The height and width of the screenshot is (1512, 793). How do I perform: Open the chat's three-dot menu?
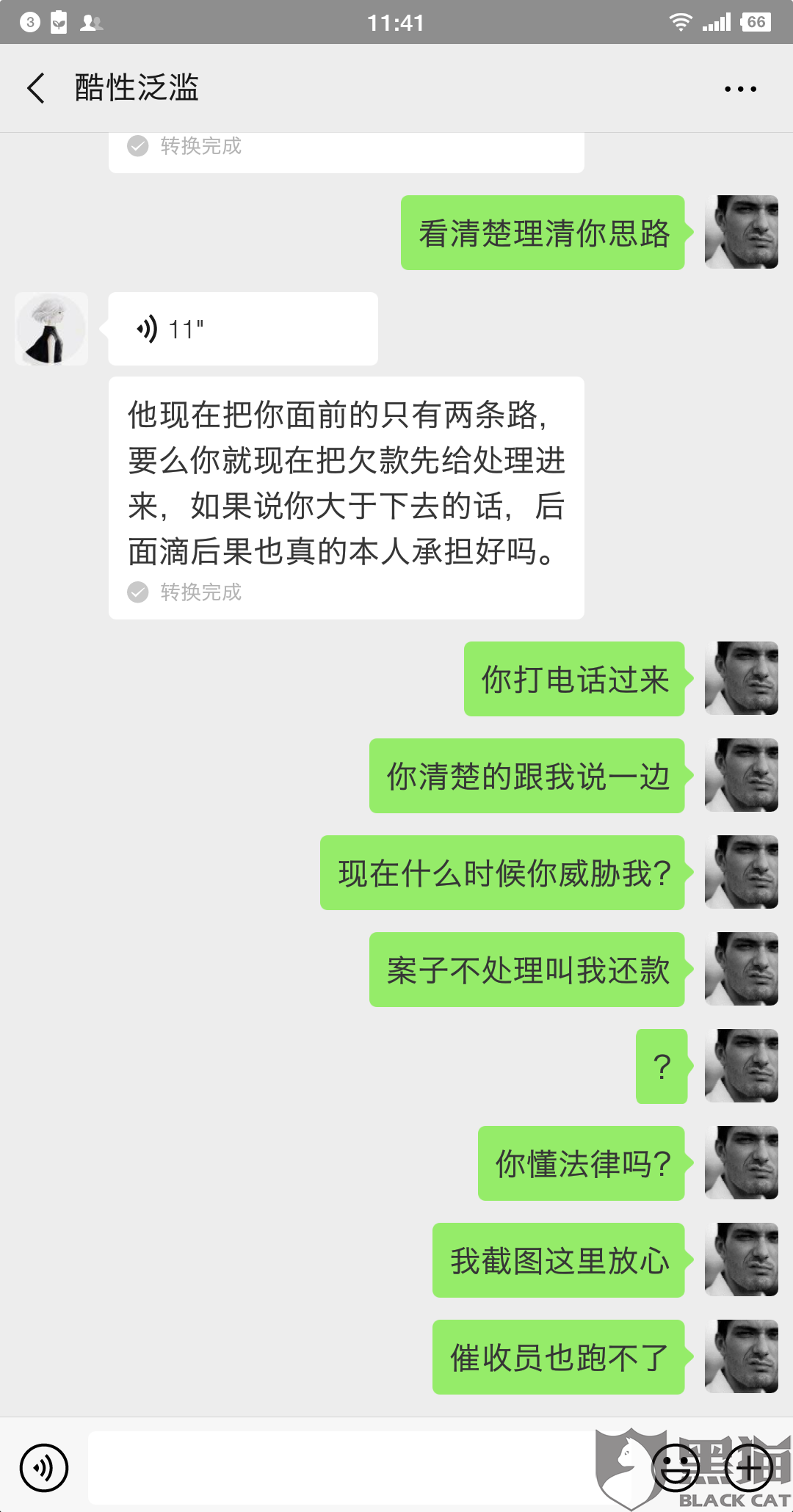click(740, 89)
